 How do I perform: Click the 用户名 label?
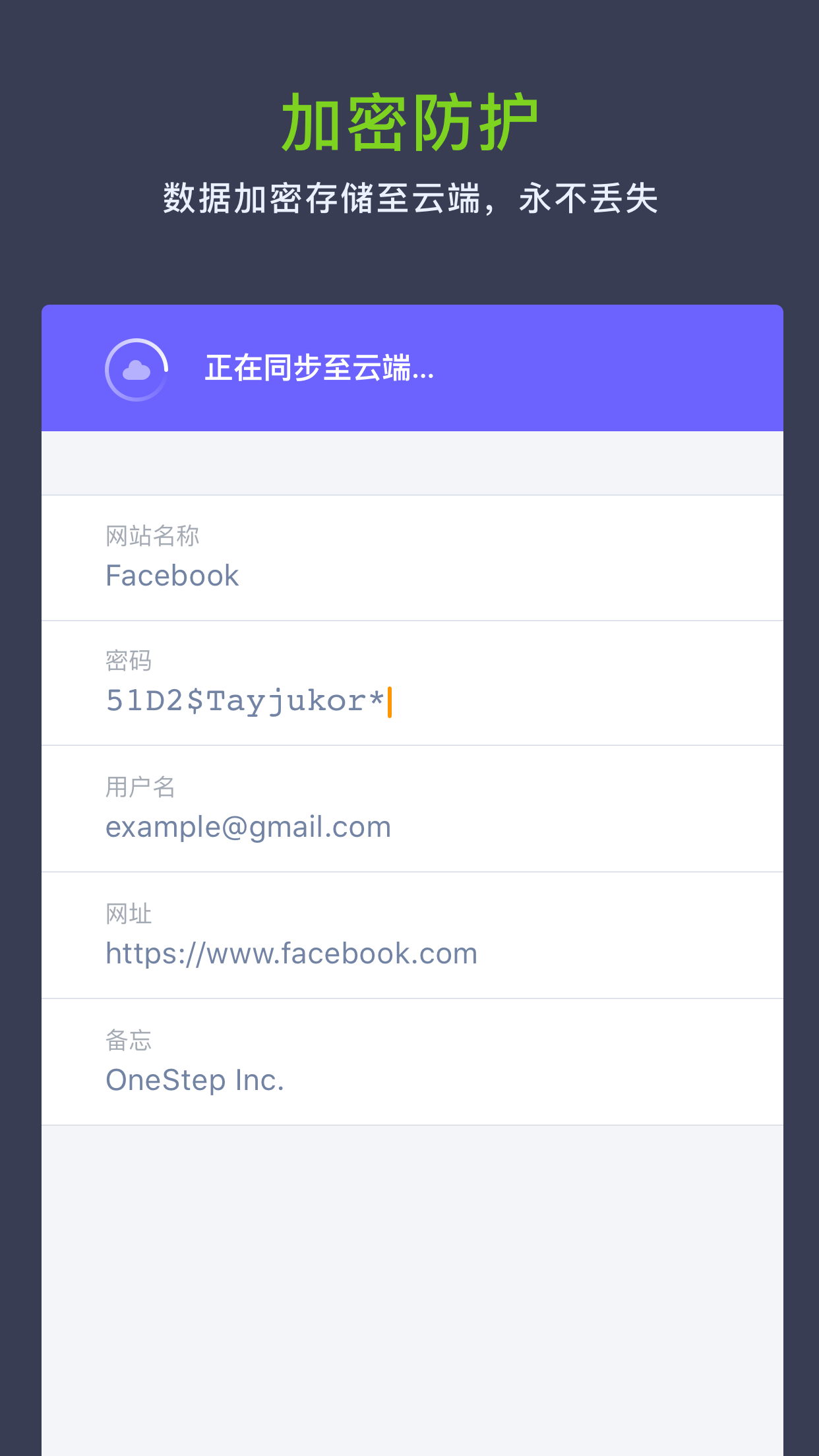[140, 787]
